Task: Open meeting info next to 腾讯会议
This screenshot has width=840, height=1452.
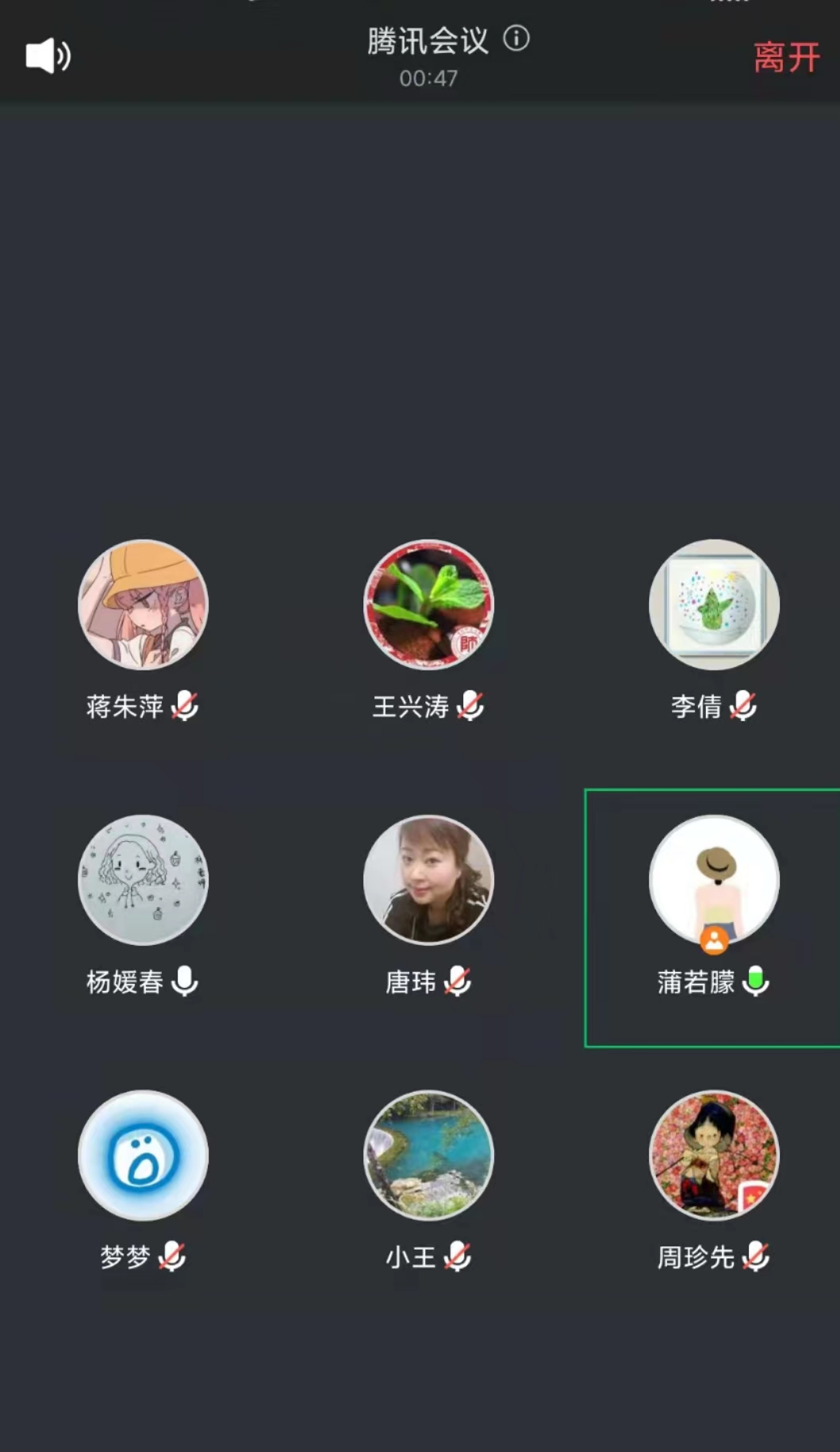Action: coord(516,38)
